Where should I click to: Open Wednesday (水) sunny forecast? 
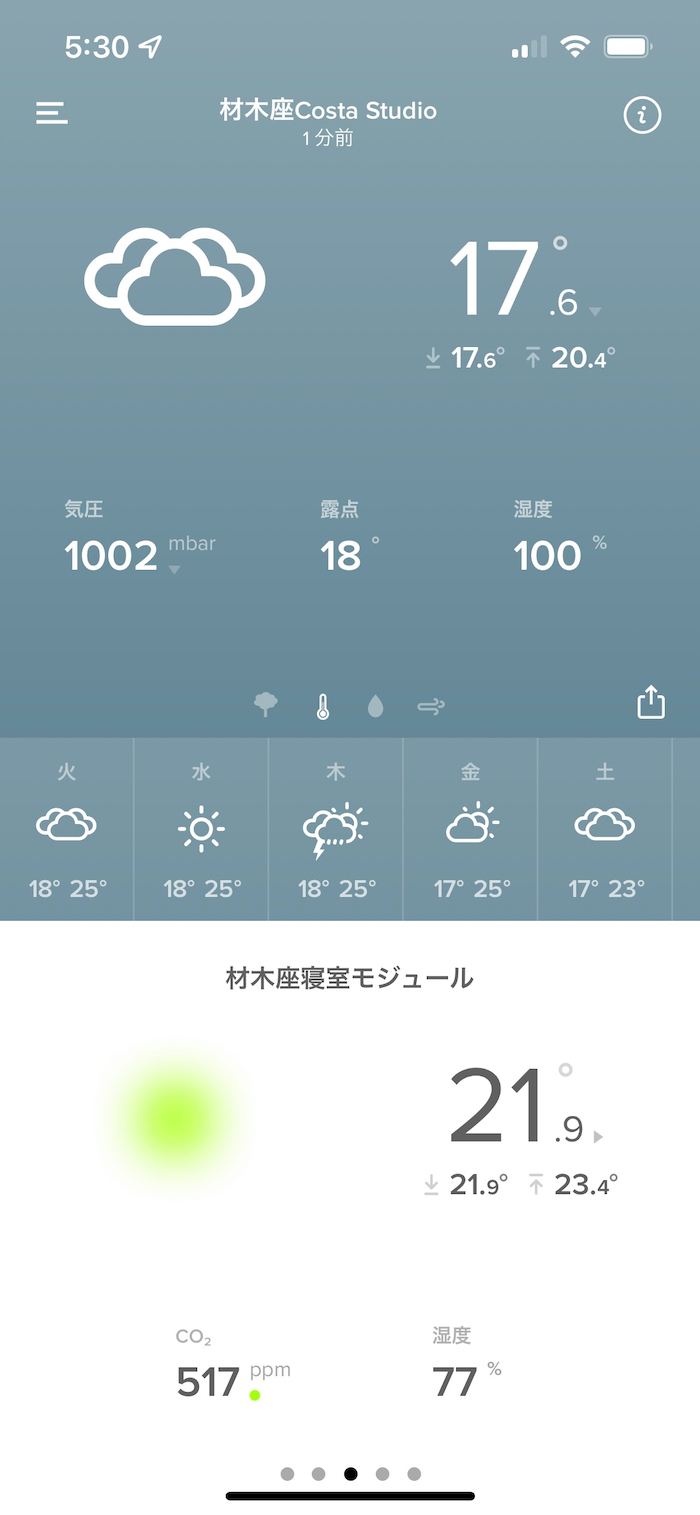[x=201, y=830]
